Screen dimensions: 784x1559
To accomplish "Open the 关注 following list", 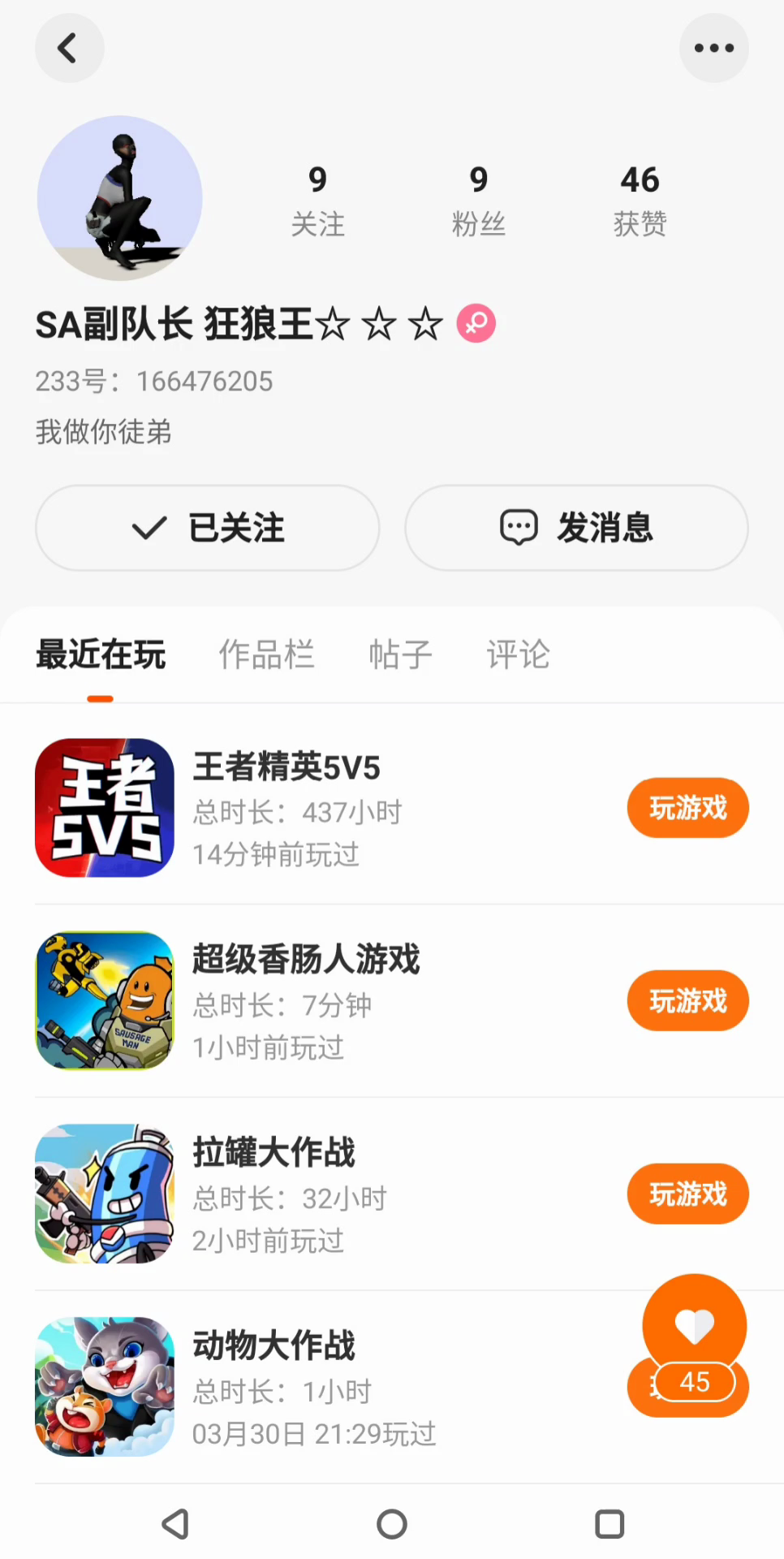I will coord(317,200).
